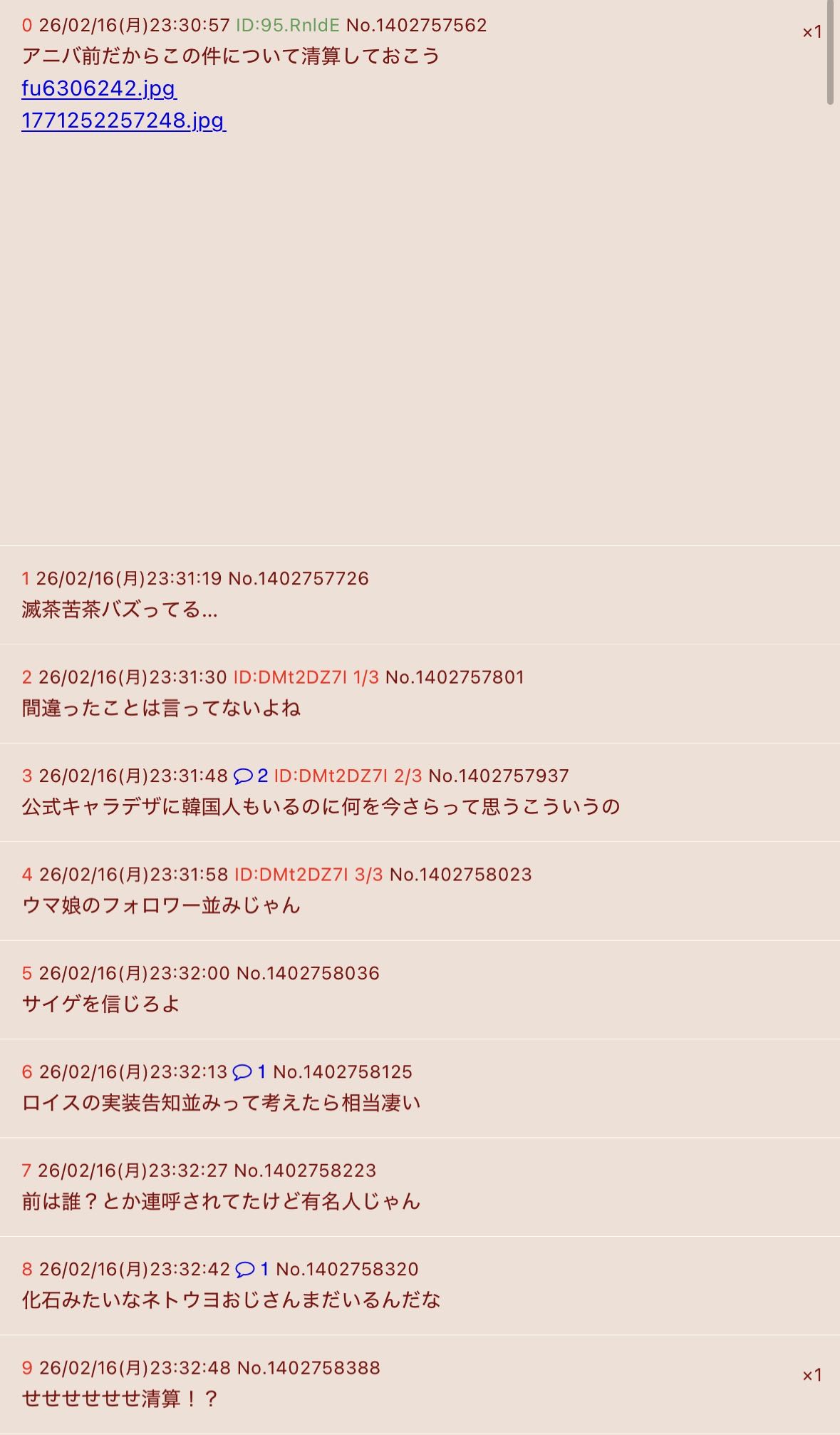The image size is (840, 1435).
Task: Open the 1771252257248.jpg image link
Action: 123,120
